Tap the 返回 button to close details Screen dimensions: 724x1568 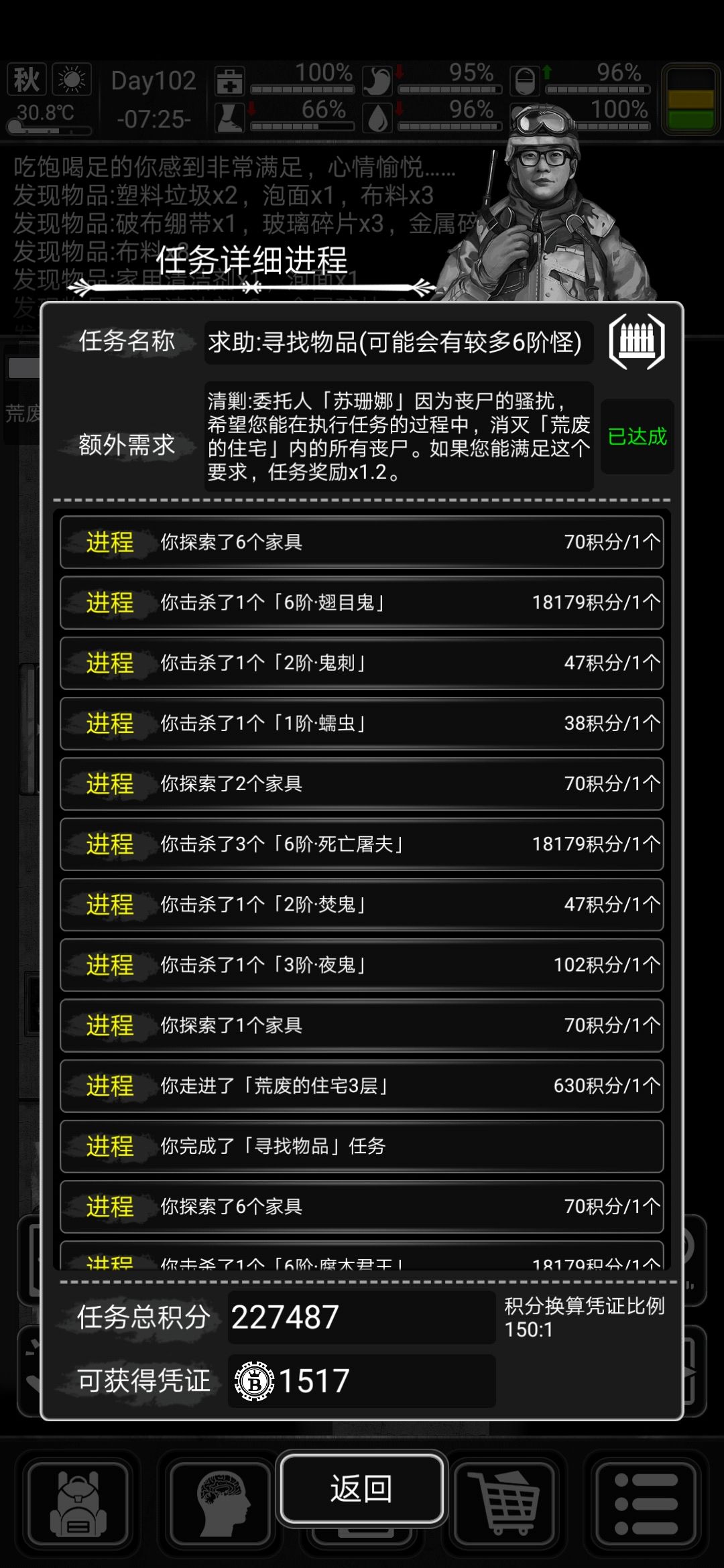coord(362,1488)
